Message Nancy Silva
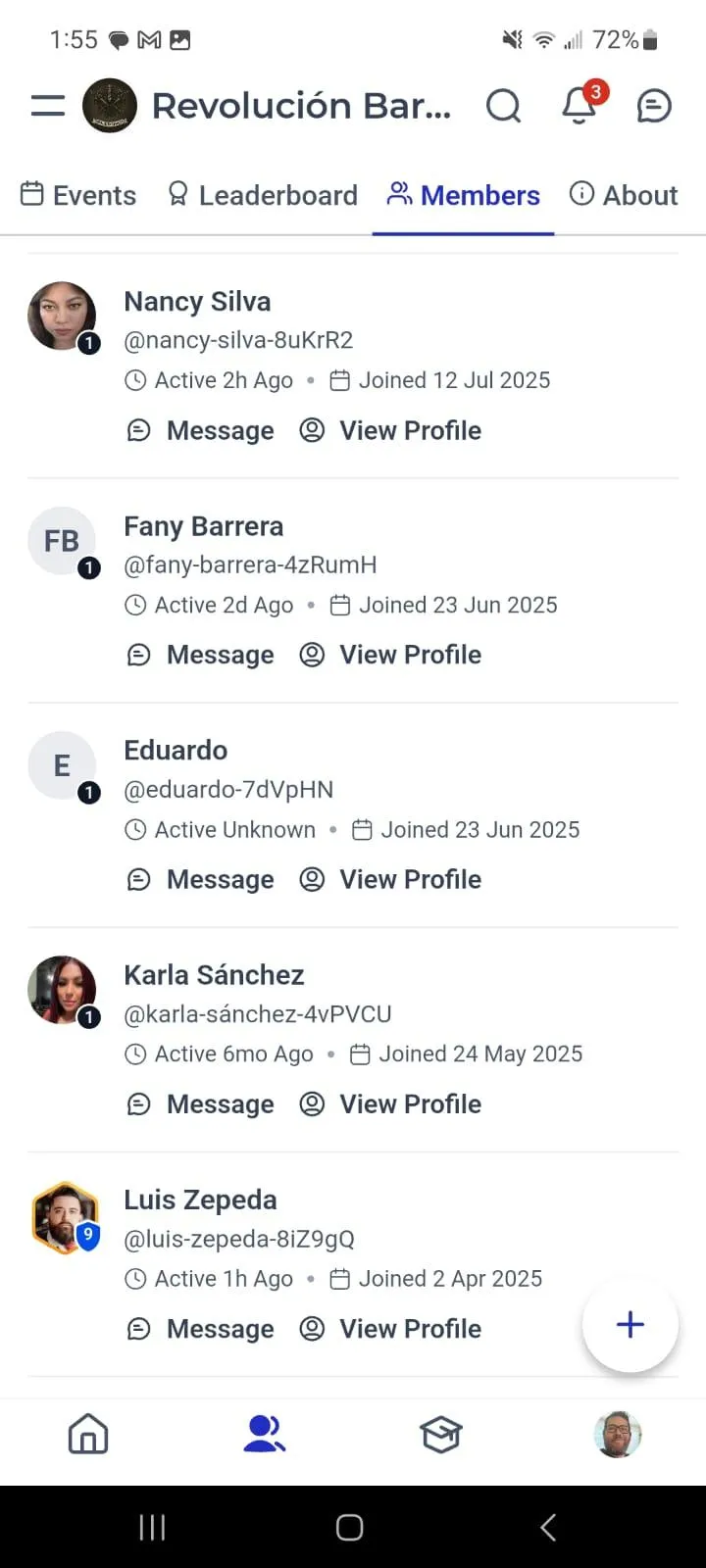 pyautogui.click(x=201, y=430)
